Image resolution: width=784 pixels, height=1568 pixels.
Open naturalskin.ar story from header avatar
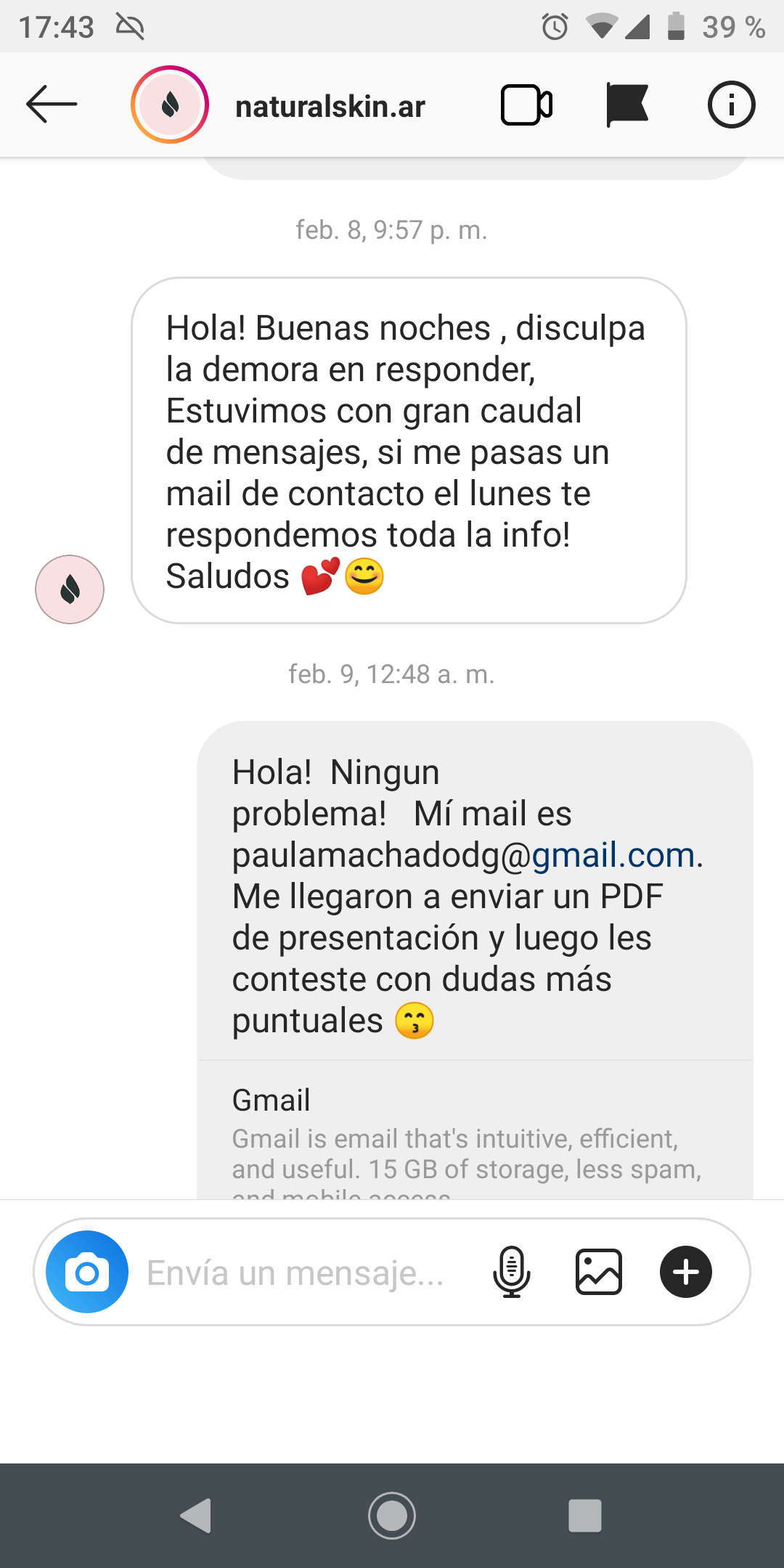click(170, 105)
